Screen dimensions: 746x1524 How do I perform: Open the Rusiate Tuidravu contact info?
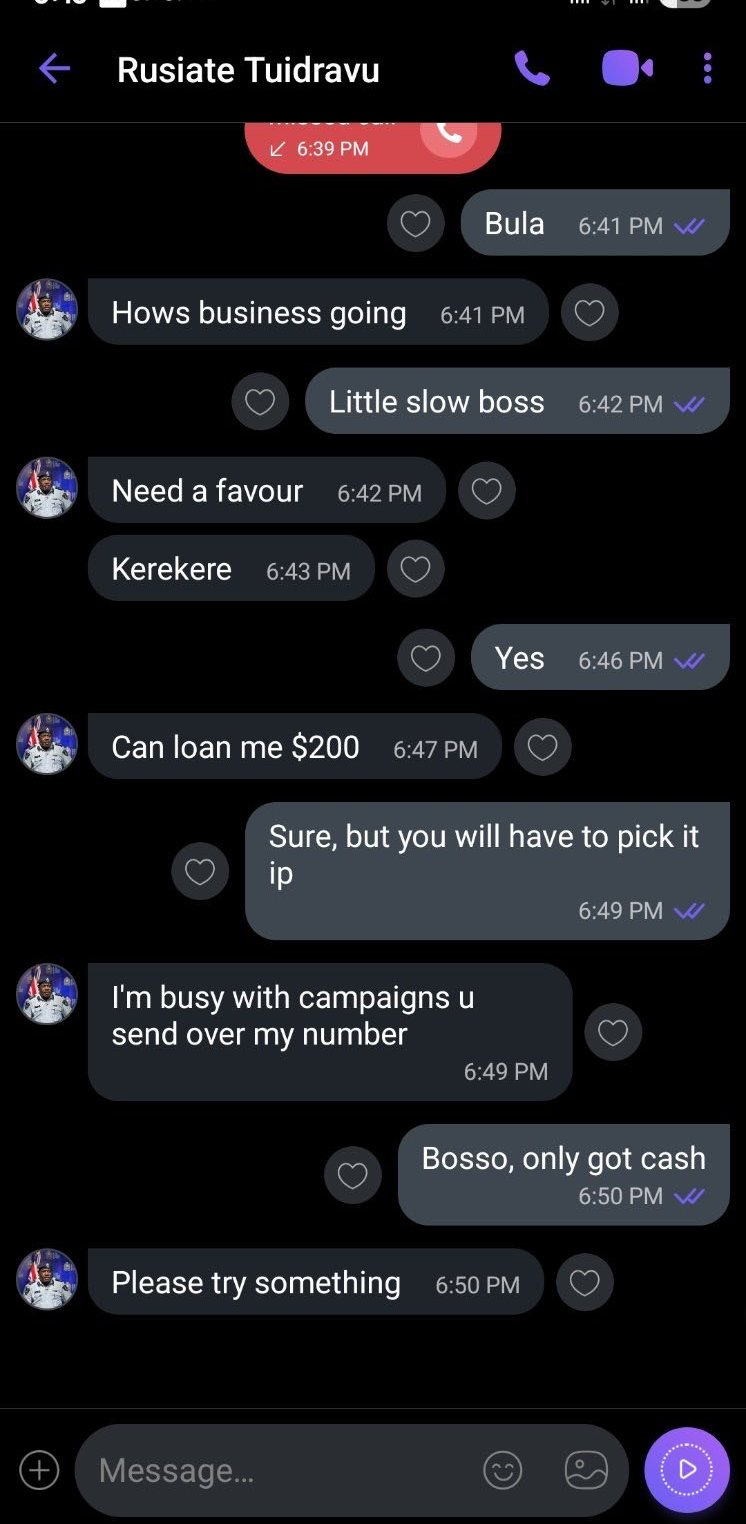click(x=248, y=70)
